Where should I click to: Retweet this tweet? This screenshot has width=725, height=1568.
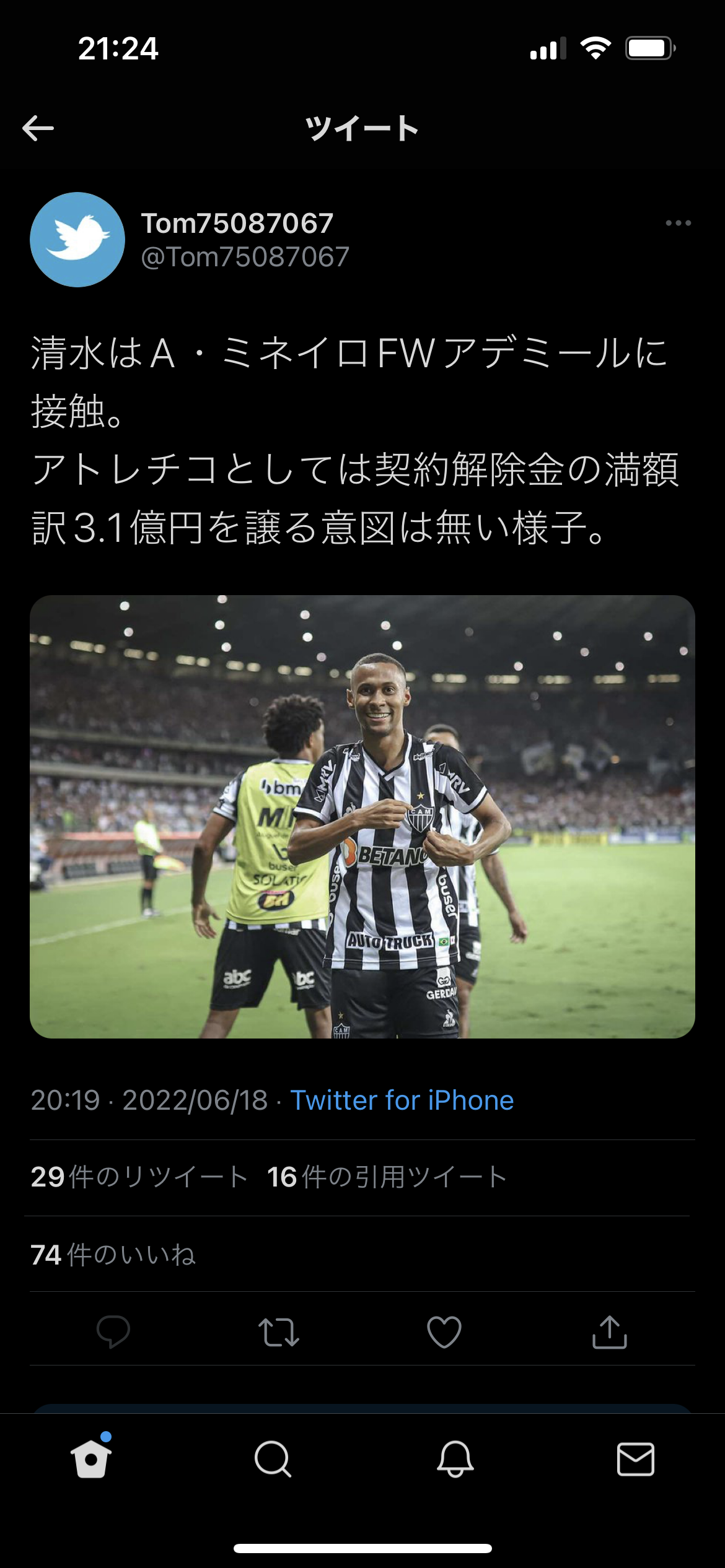(279, 1331)
